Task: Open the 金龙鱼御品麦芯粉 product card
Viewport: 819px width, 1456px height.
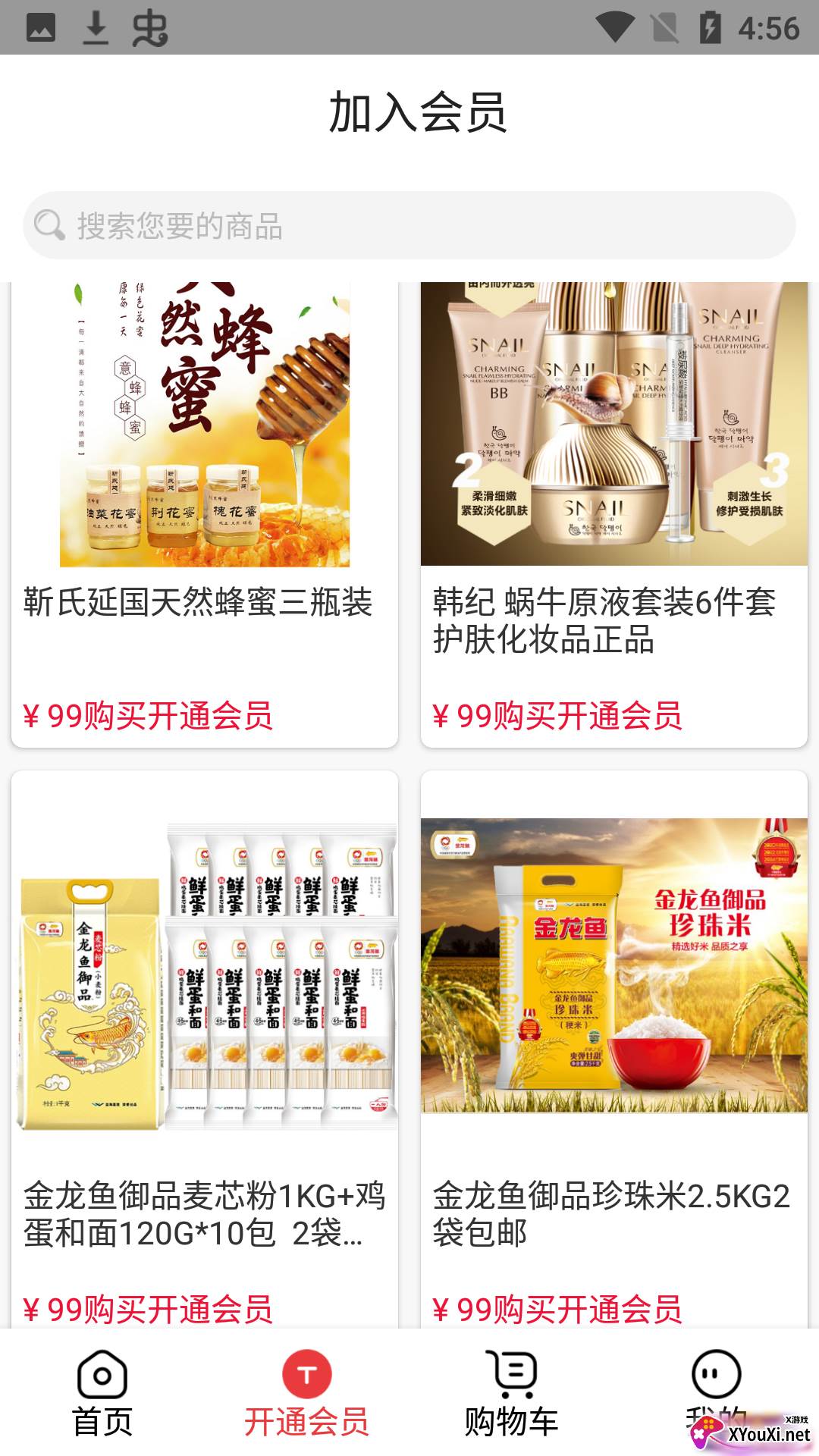Action: tap(205, 1049)
